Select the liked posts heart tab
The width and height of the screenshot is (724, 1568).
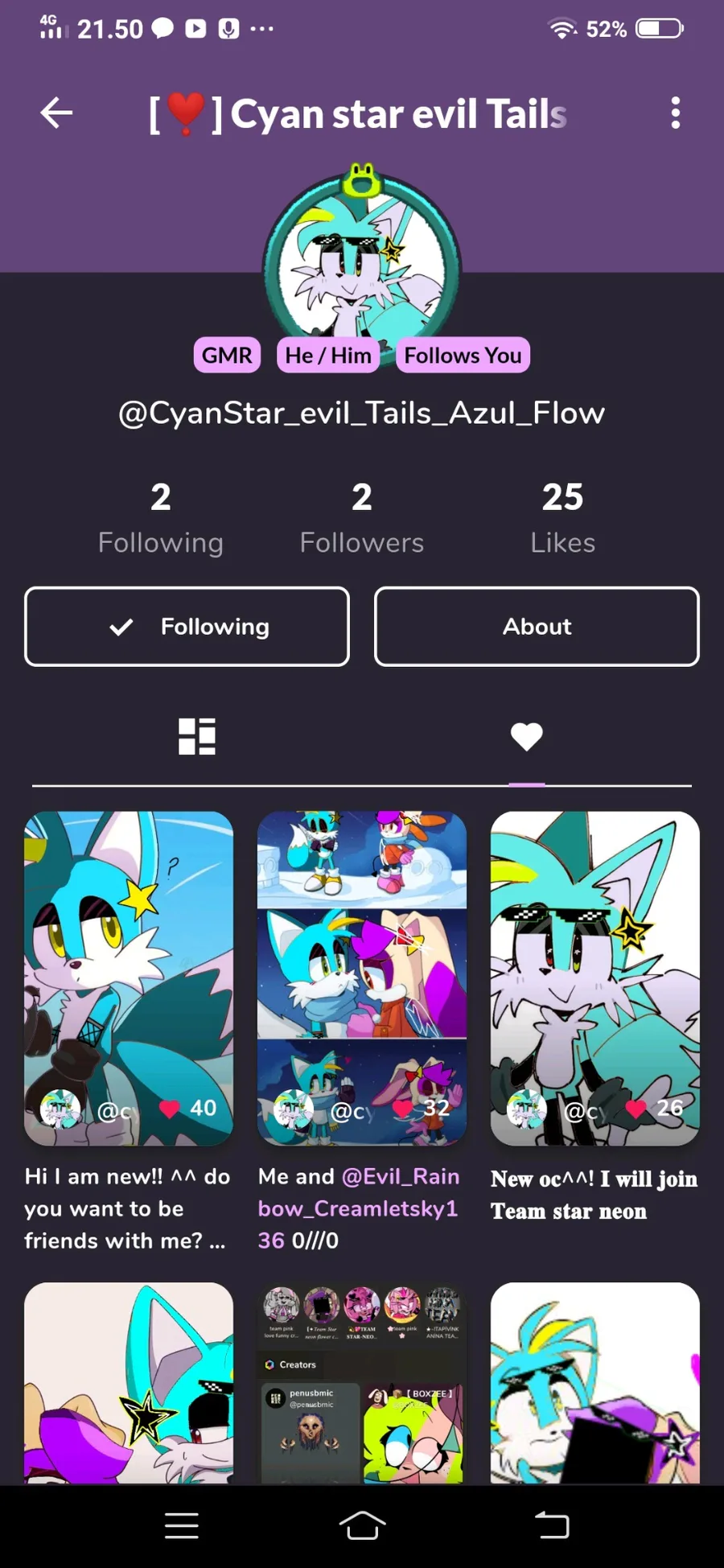(527, 736)
